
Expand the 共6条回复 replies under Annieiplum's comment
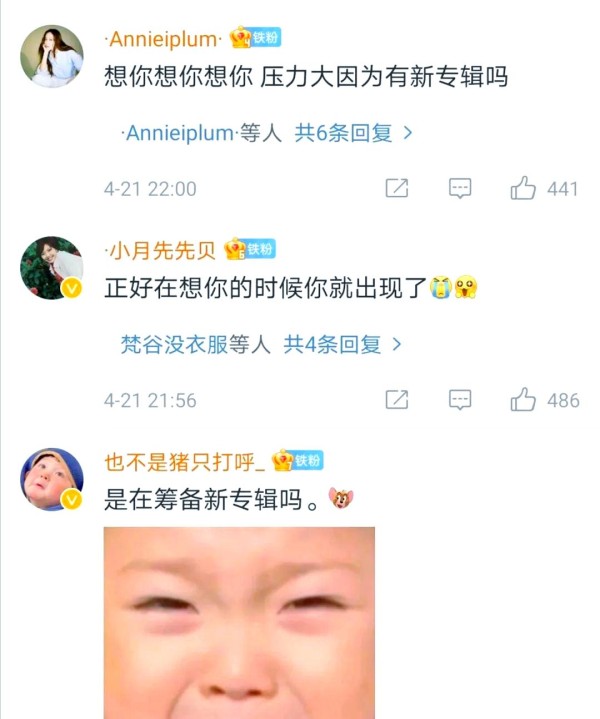353,133
